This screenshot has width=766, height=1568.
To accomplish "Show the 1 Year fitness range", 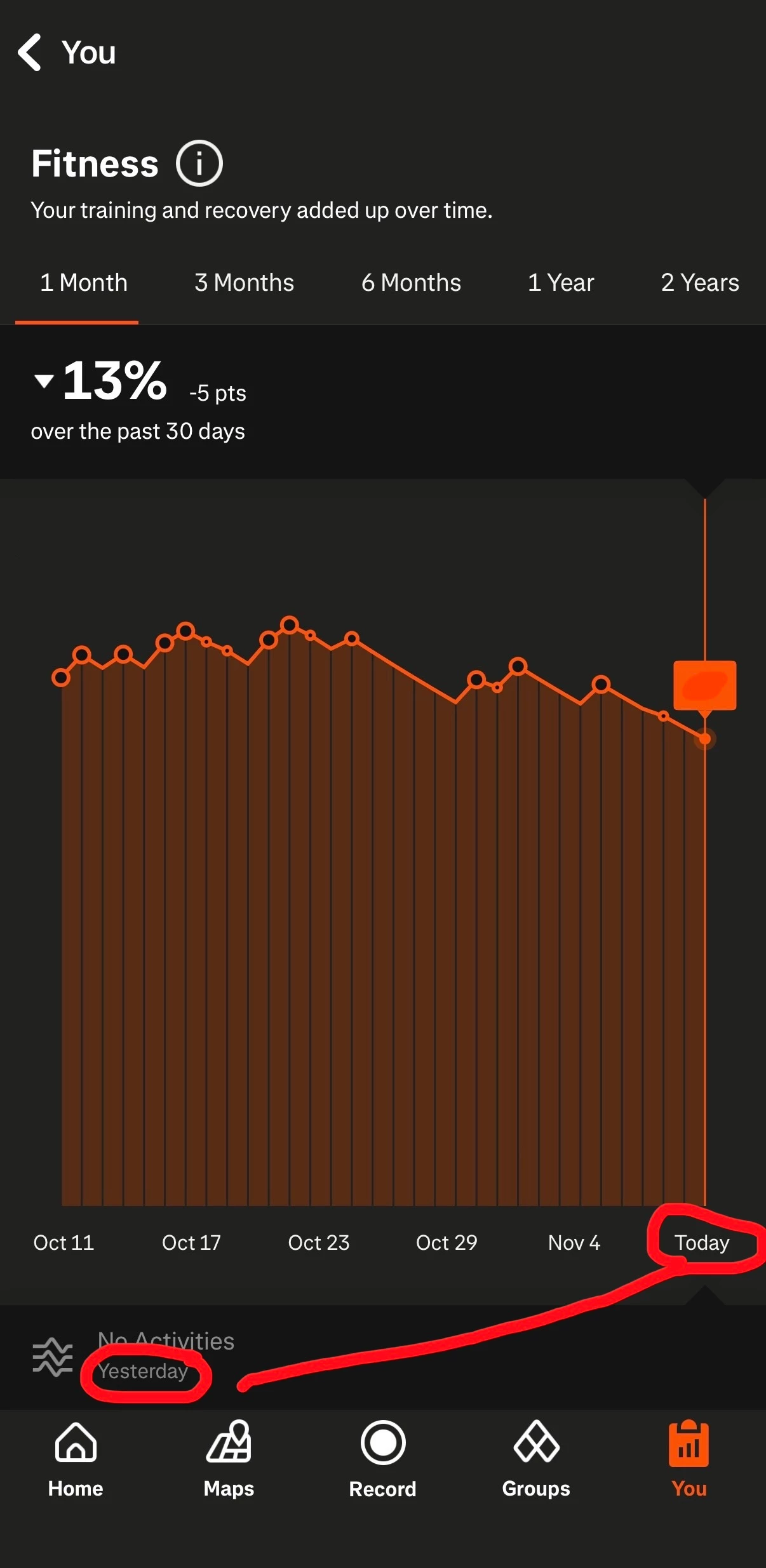I will tap(560, 283).
